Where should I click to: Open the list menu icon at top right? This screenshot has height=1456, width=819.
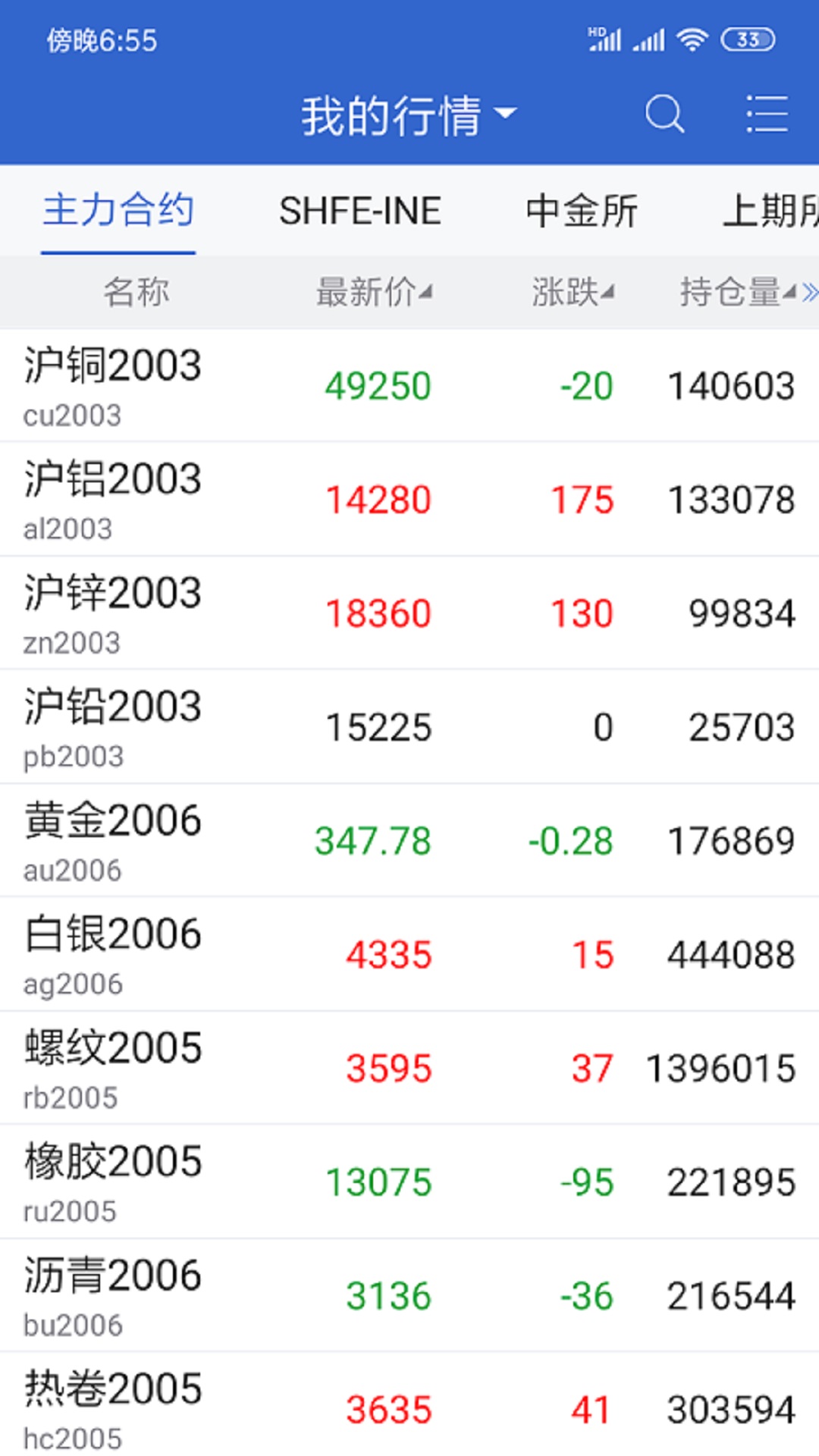click(767, 112)
